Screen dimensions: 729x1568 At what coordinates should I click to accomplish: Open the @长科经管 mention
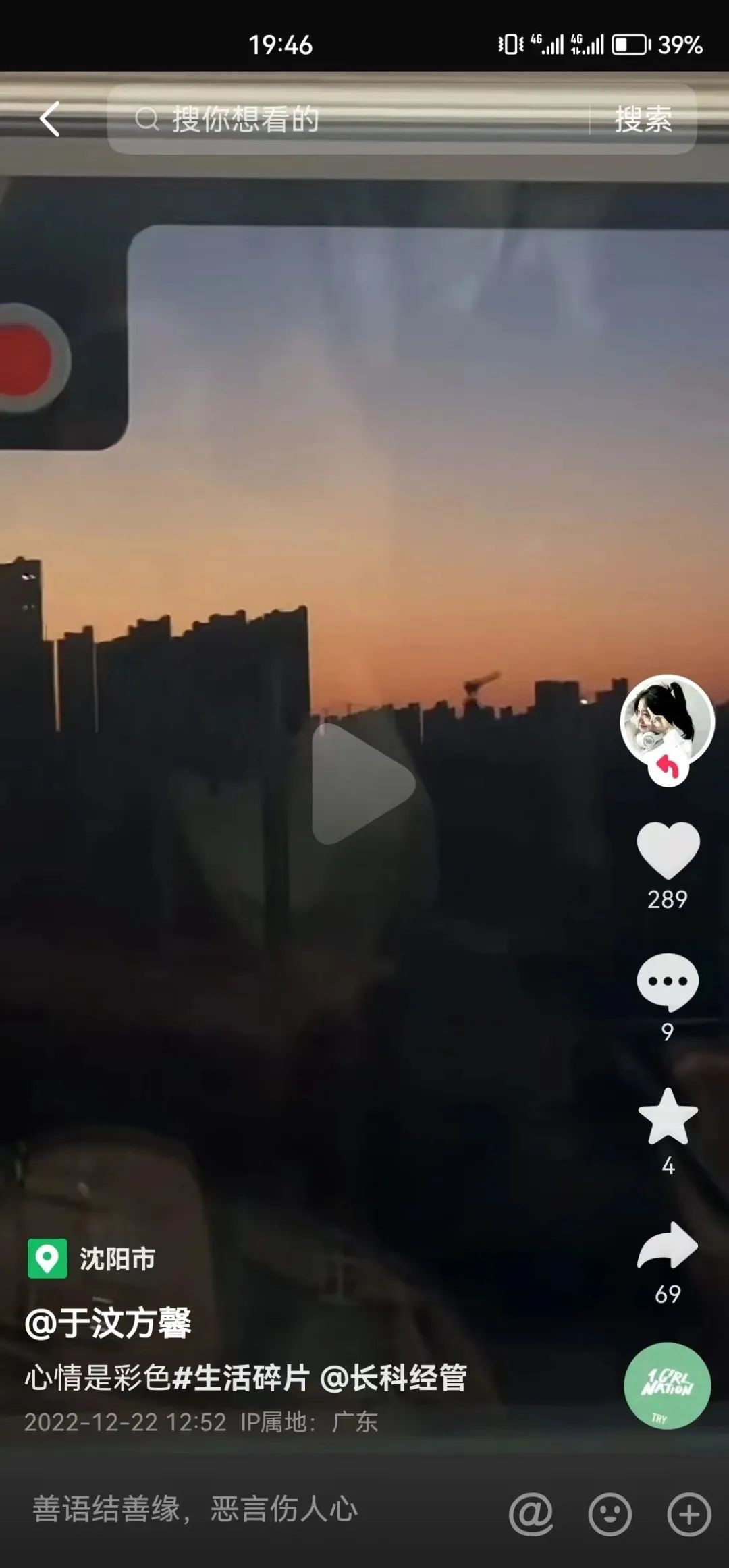tap(393, 1378)
